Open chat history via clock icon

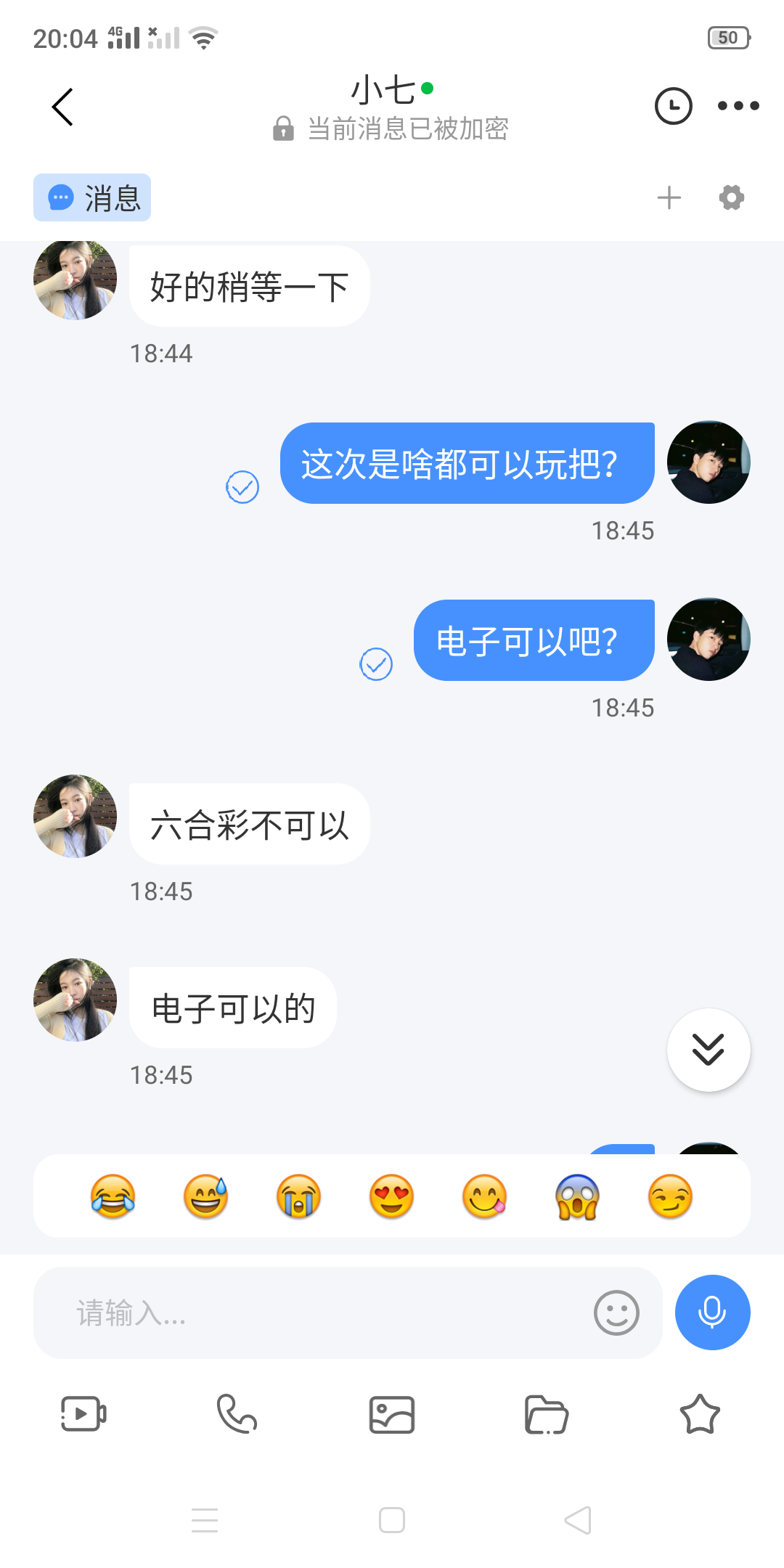672,106
